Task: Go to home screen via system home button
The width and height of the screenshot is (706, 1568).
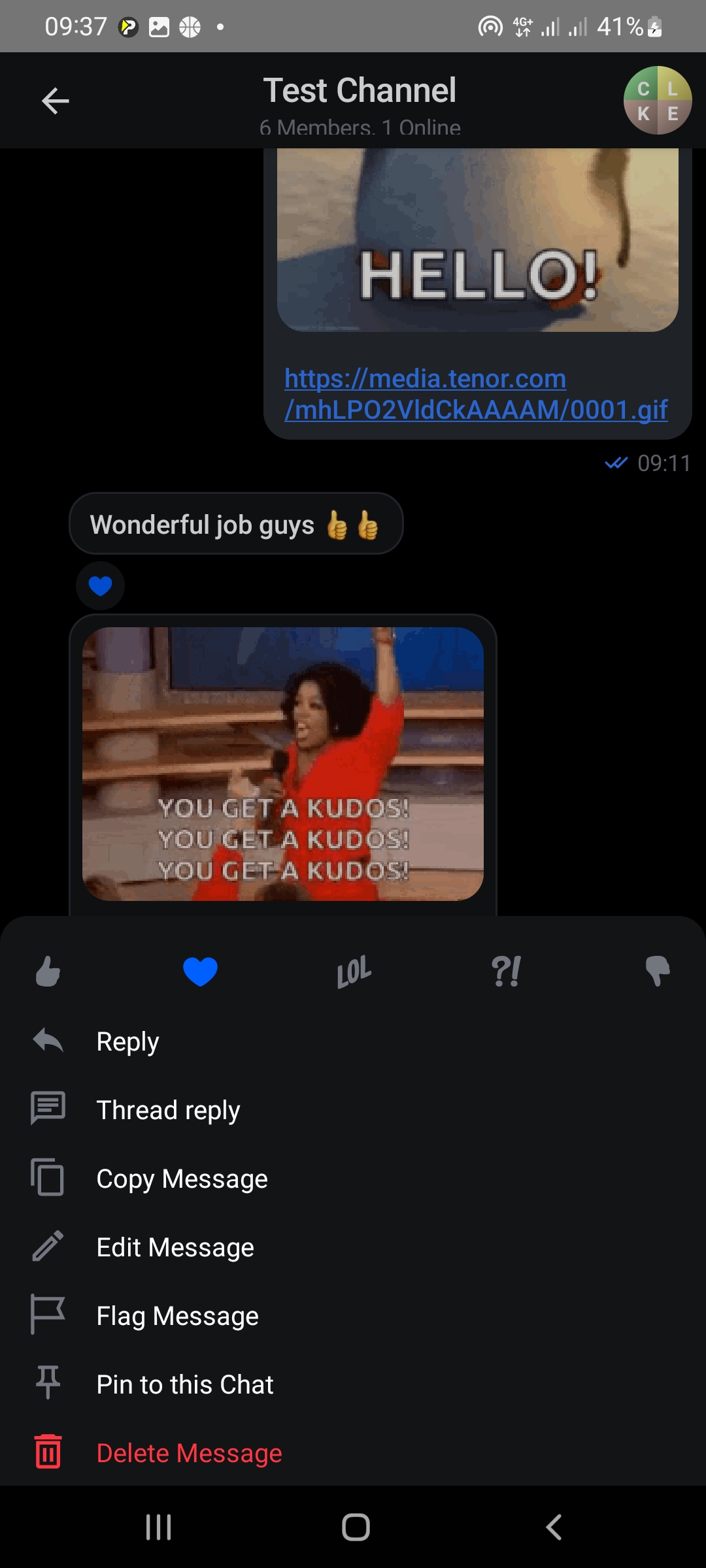Action: [356, 1527]
